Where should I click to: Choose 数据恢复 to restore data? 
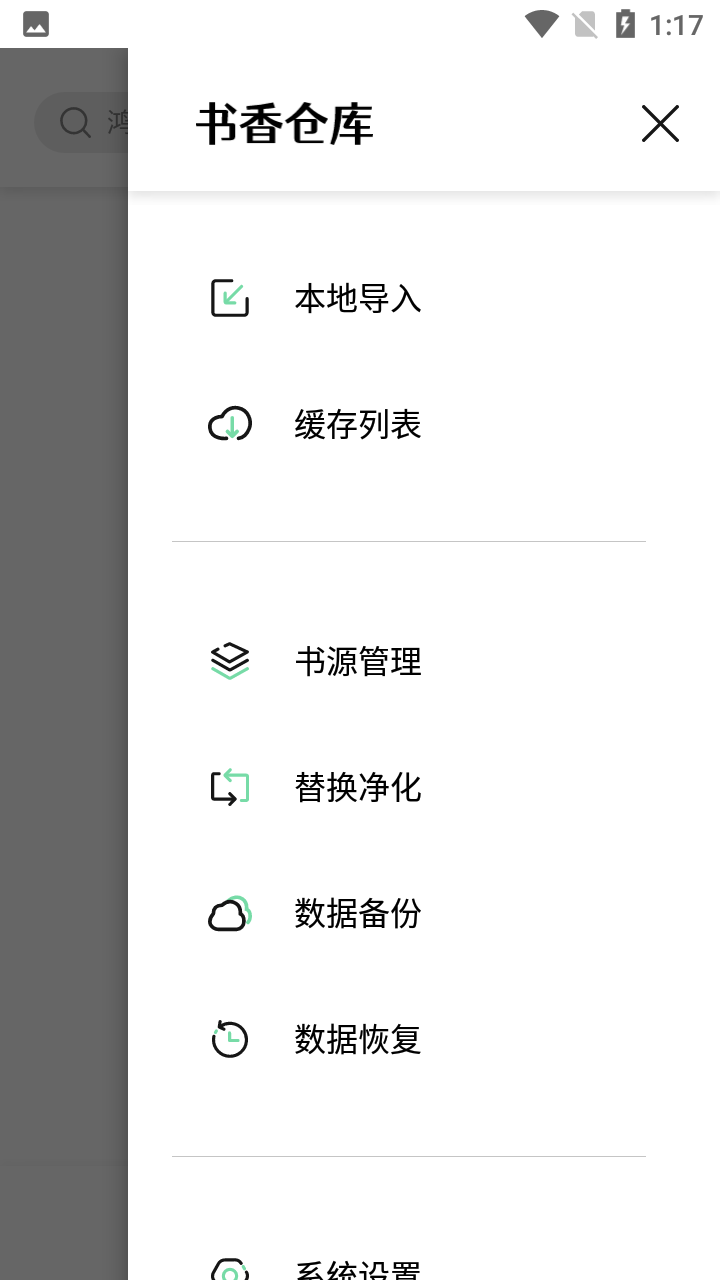(x=409, y=1039)
